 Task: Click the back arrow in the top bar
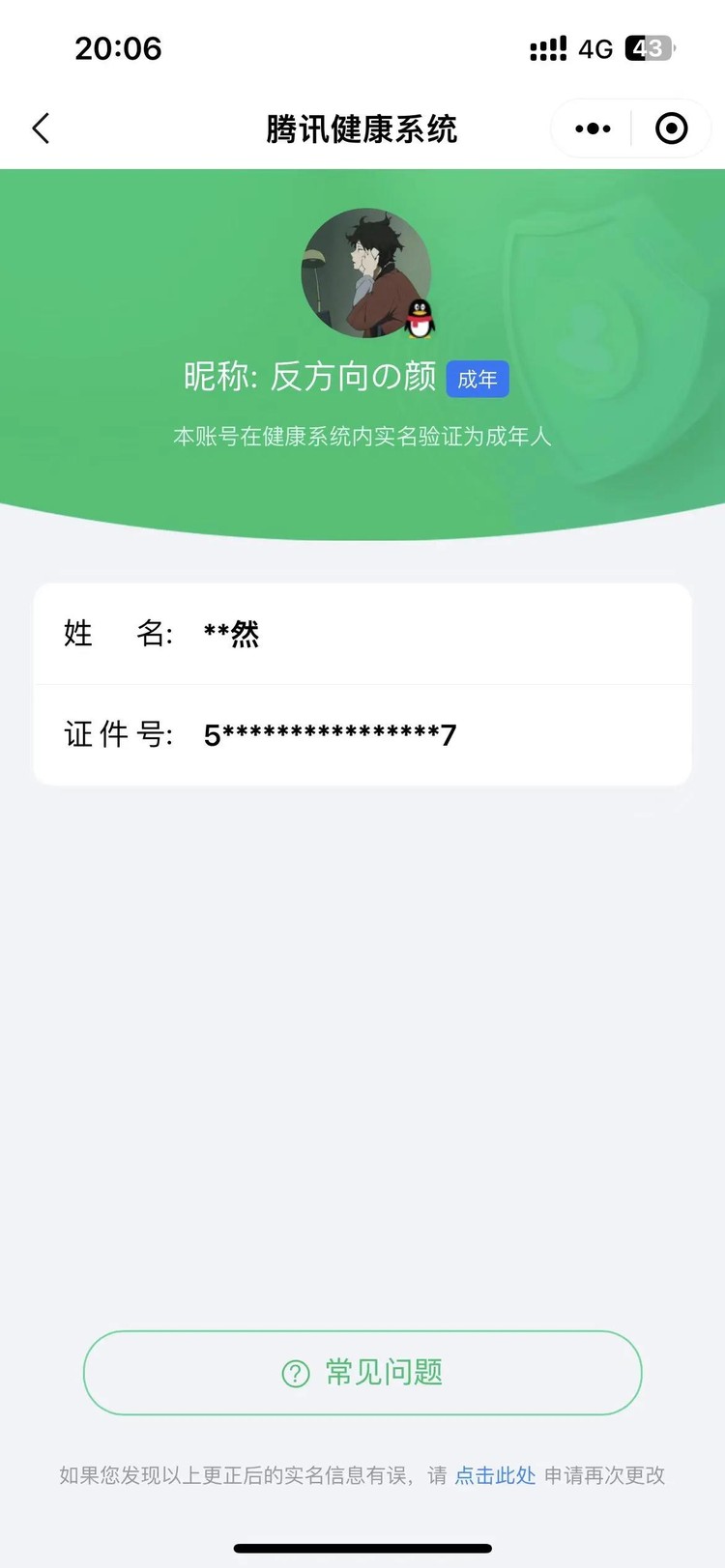click(41, 128)
